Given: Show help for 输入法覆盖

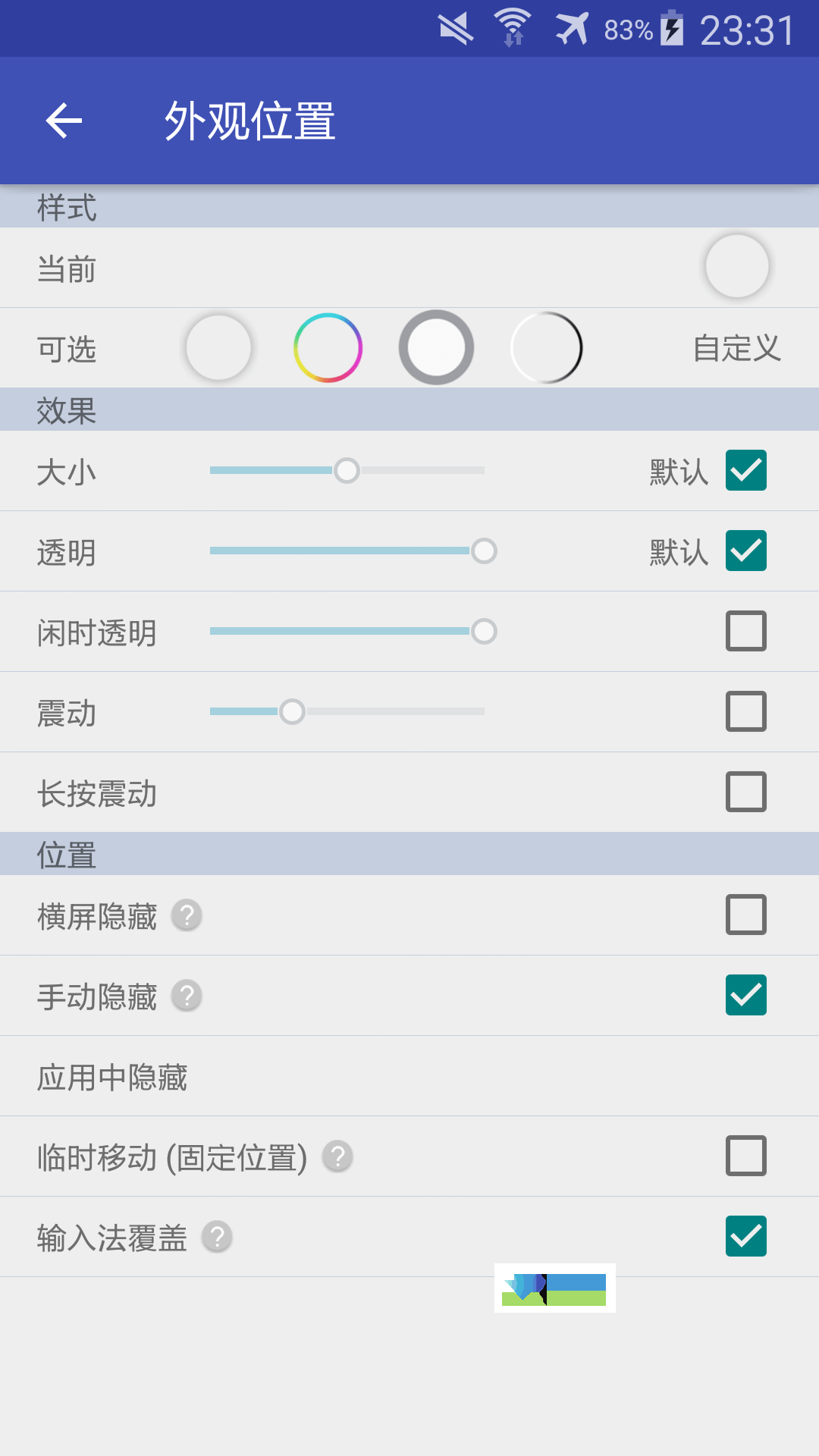Looking at the screenshot, I should [x=217, y=1237].
